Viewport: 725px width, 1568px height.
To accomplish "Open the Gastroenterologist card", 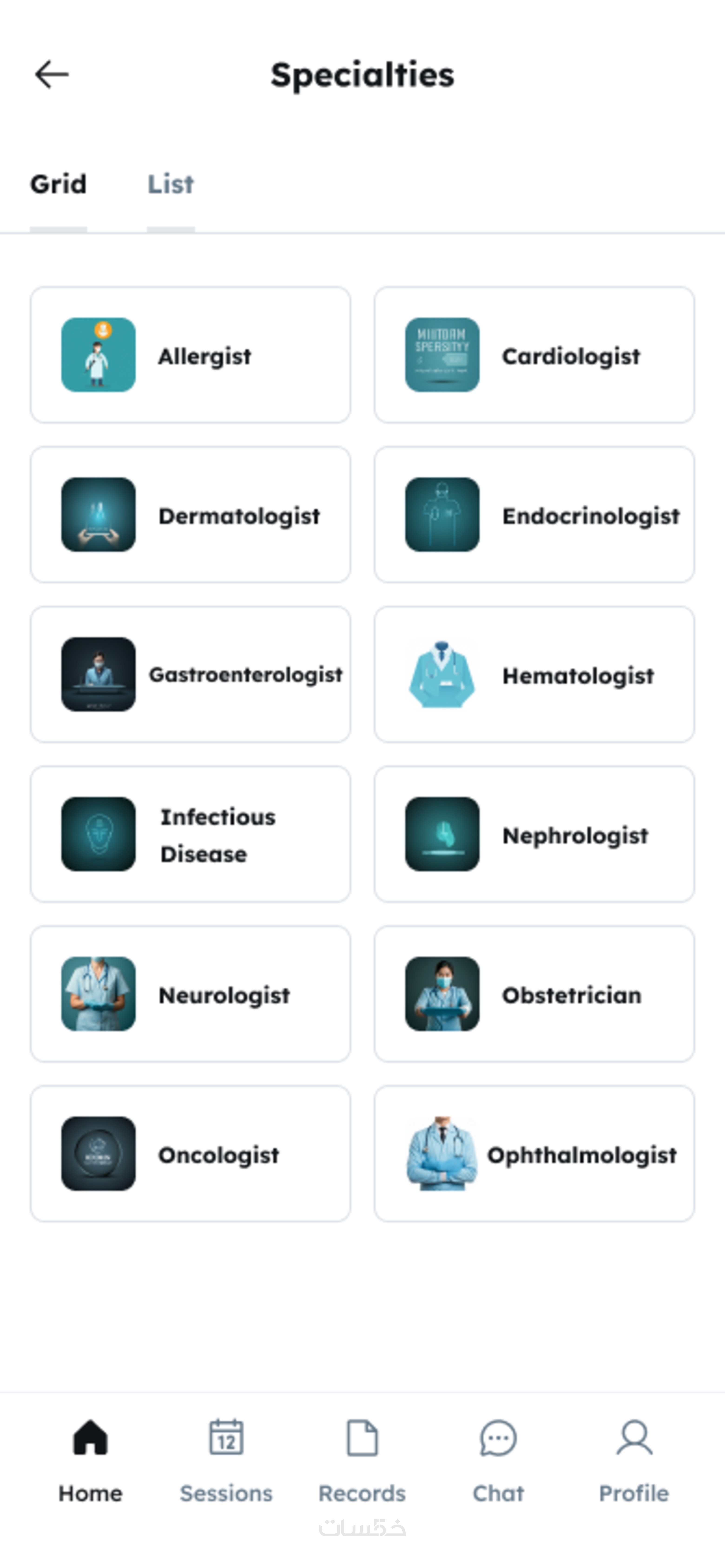I will click(x=190, y=674).
